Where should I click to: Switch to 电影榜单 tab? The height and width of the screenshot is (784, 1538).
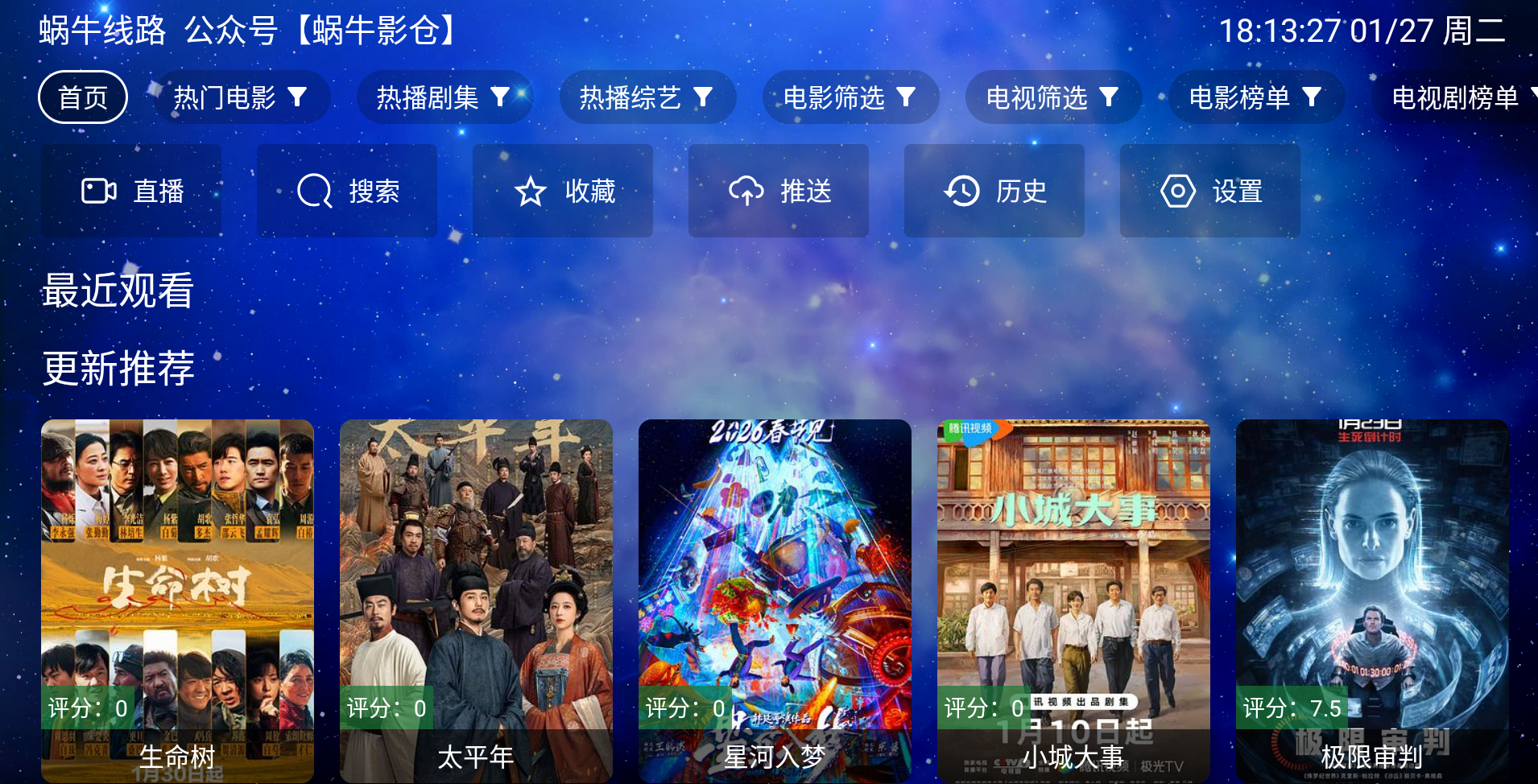(x=1255, y=97)
